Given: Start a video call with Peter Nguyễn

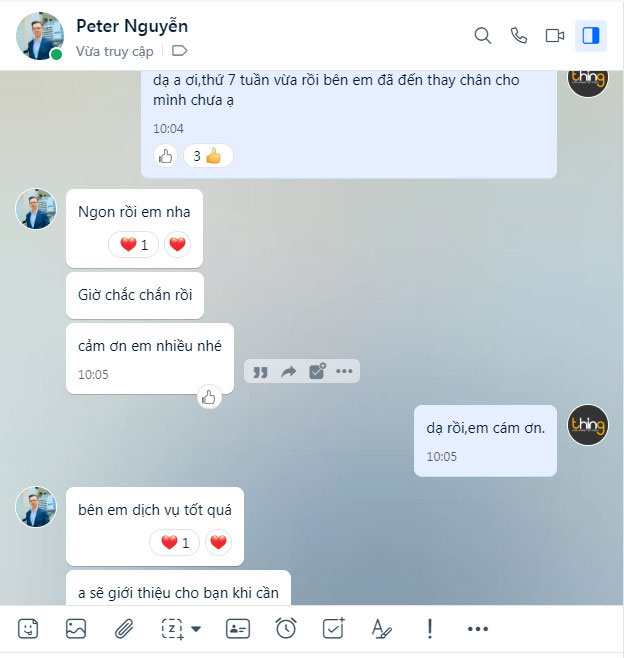Looking at the screenshot, I should click(x=554, y=36).
